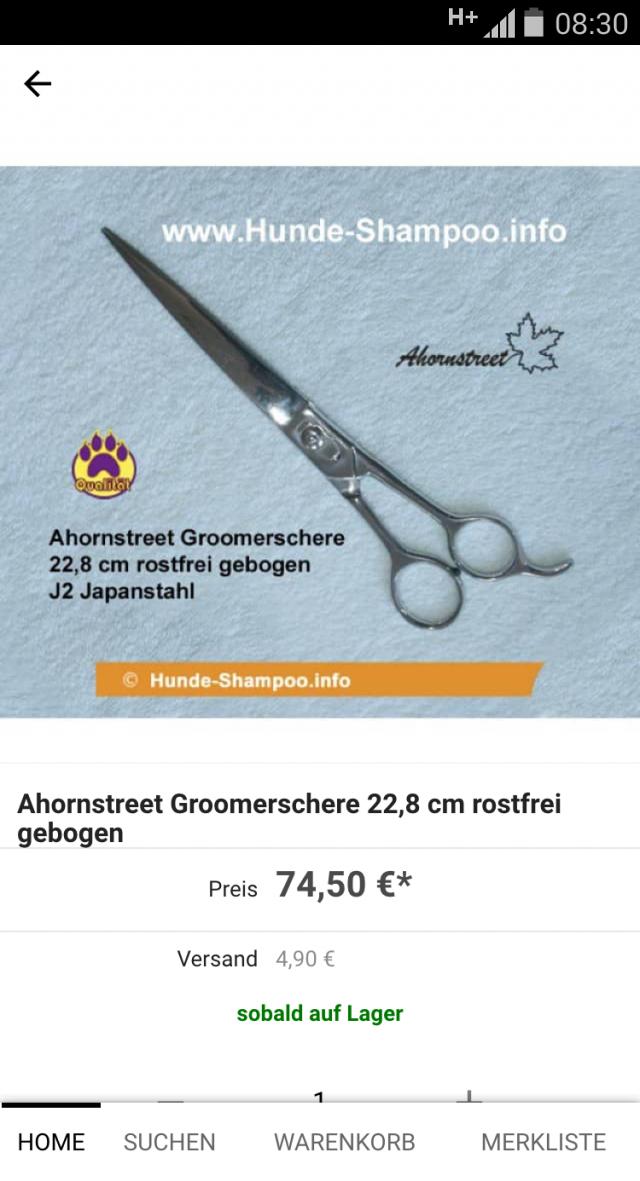The image size is (640, 1181).
Task: Select the MERKLISTE tab
Action: coord(543,1142)
